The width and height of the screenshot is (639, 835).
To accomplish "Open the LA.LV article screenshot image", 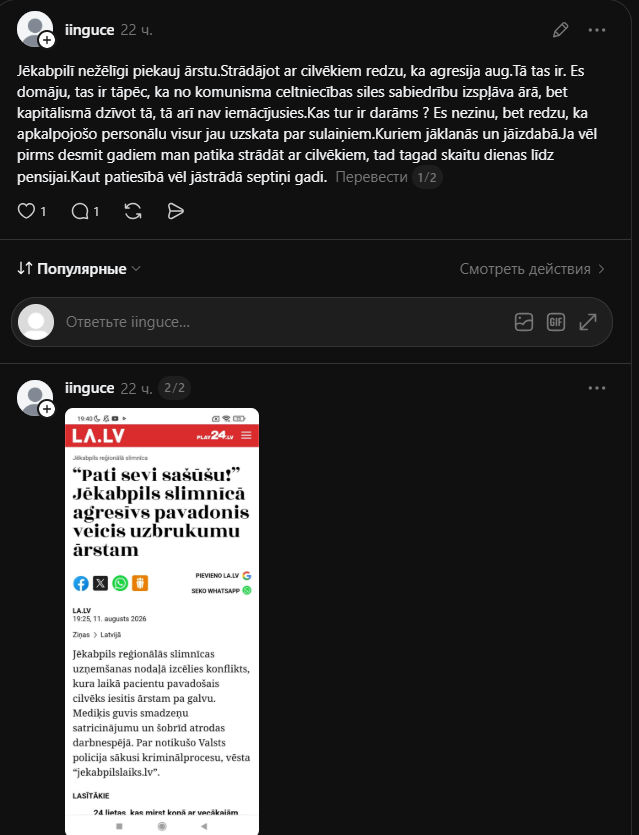I will pyautogui.click(x=162, y=621).
